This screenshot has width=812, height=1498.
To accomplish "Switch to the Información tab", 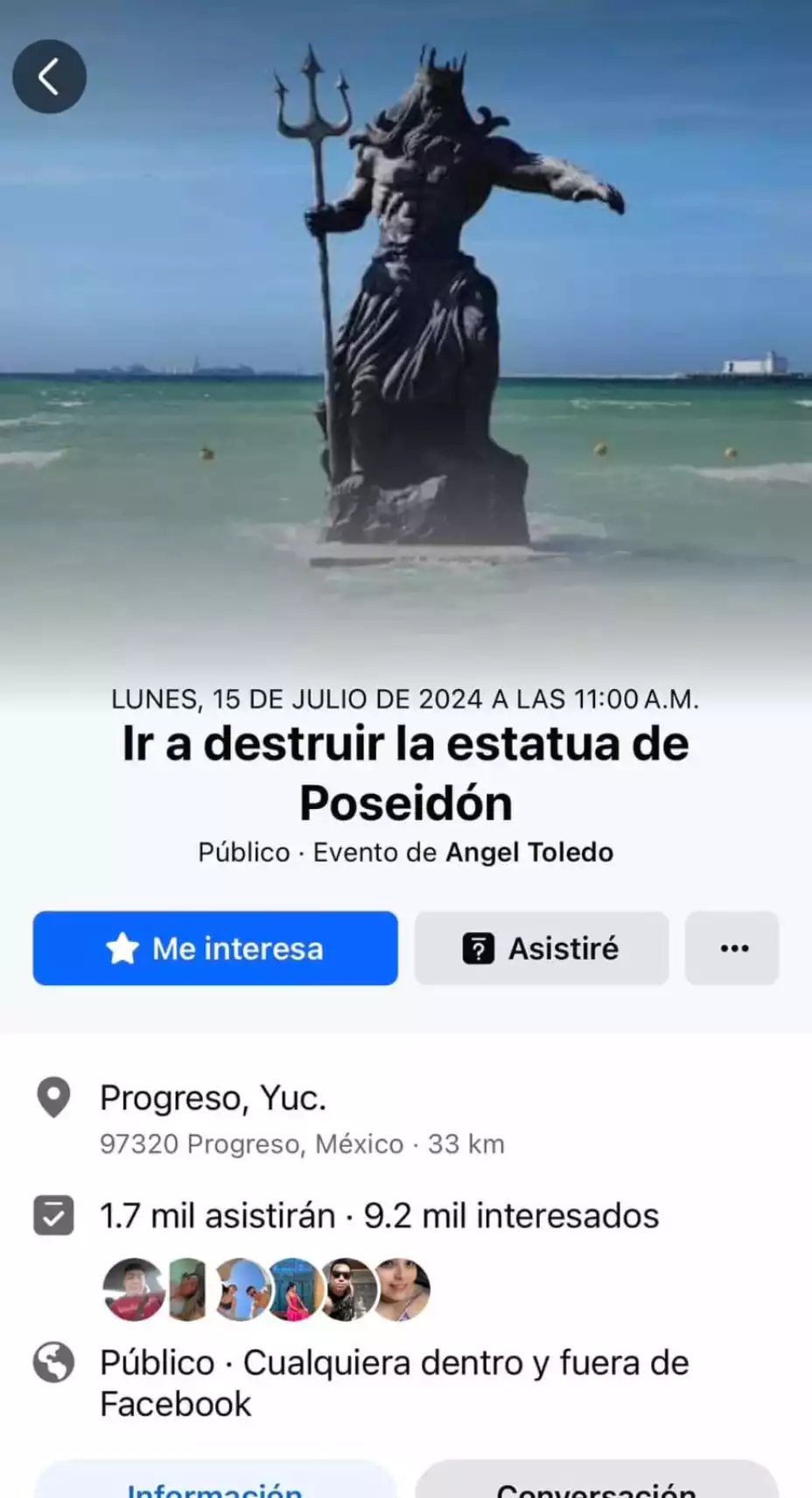I will tap(214, 1484).
